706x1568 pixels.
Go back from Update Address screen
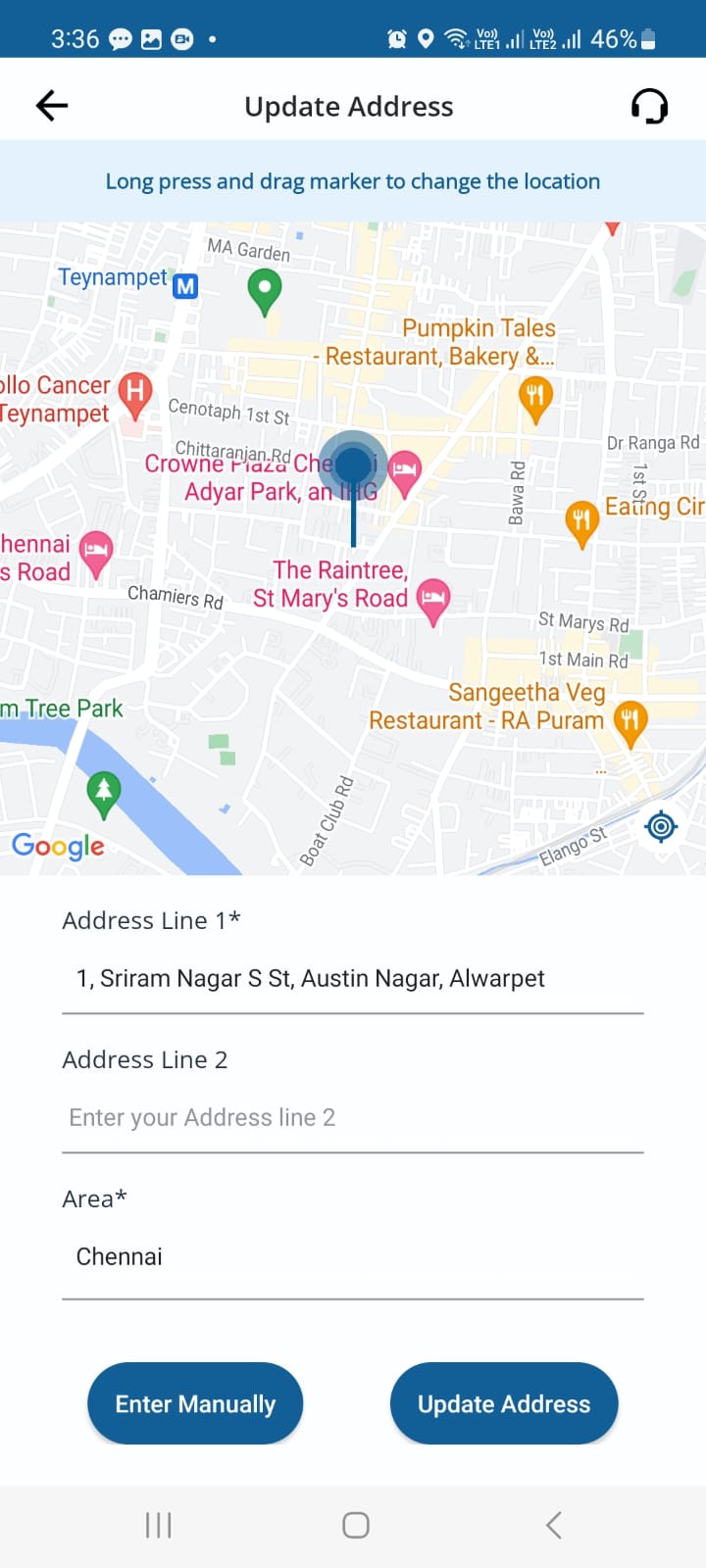click(51, 106)
